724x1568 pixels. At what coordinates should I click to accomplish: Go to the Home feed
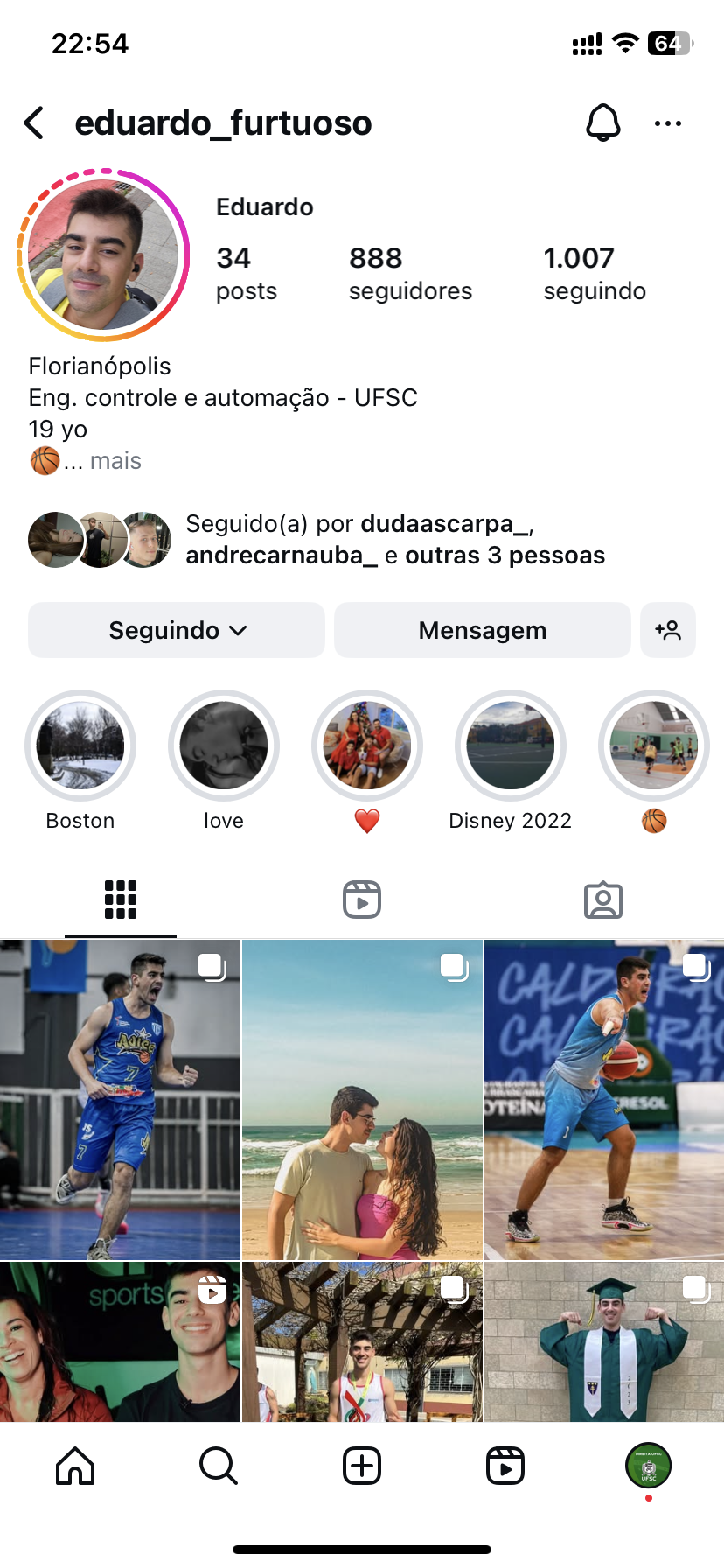pos(75,1466)
